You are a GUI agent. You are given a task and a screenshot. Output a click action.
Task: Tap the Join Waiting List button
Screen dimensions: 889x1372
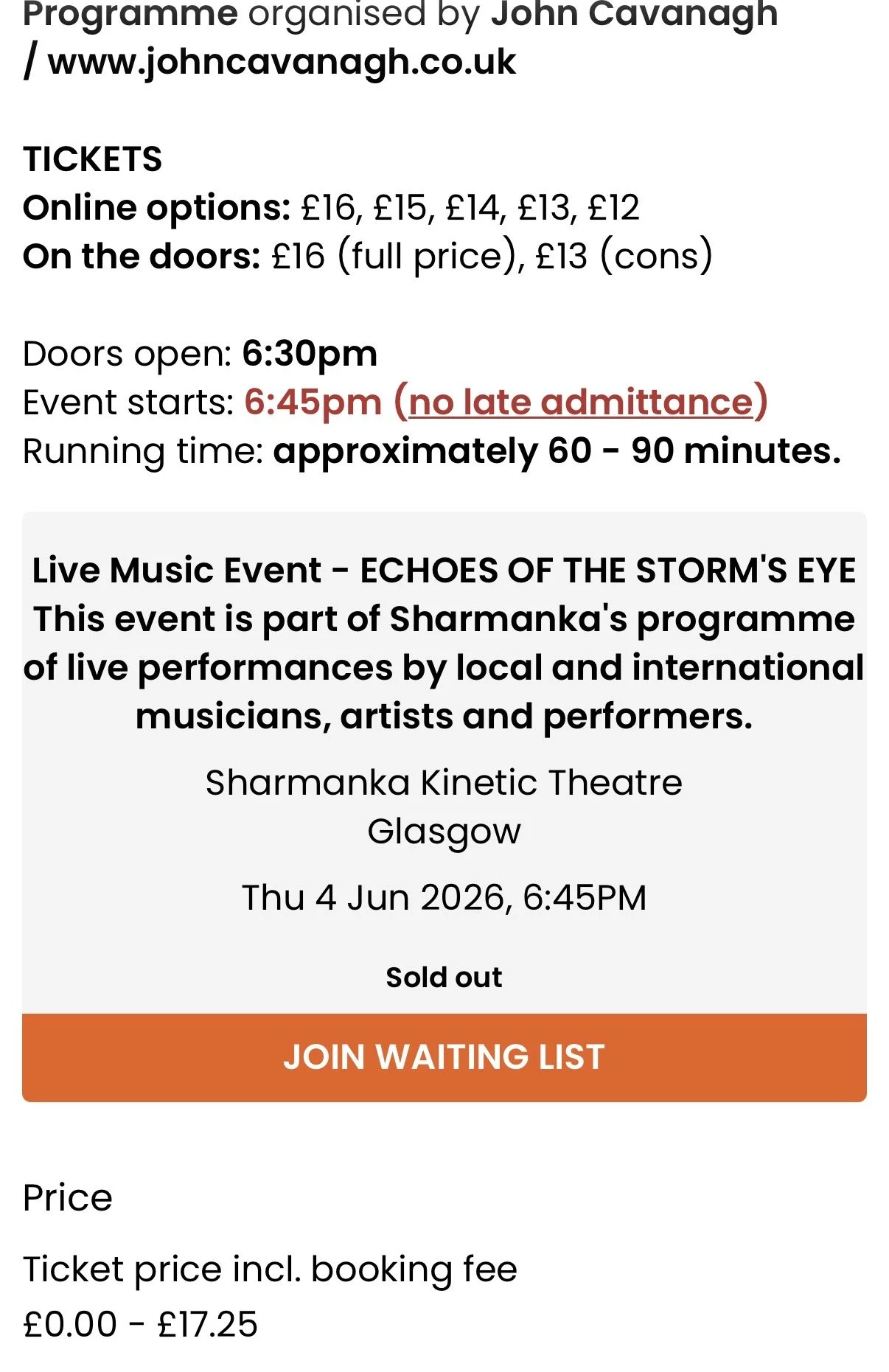coord(444,1057)
